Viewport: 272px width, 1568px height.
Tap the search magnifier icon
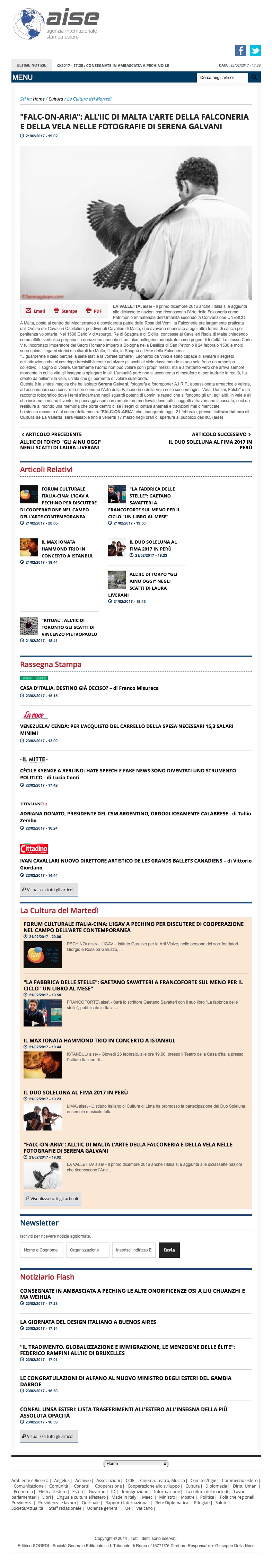coord(254,77)
